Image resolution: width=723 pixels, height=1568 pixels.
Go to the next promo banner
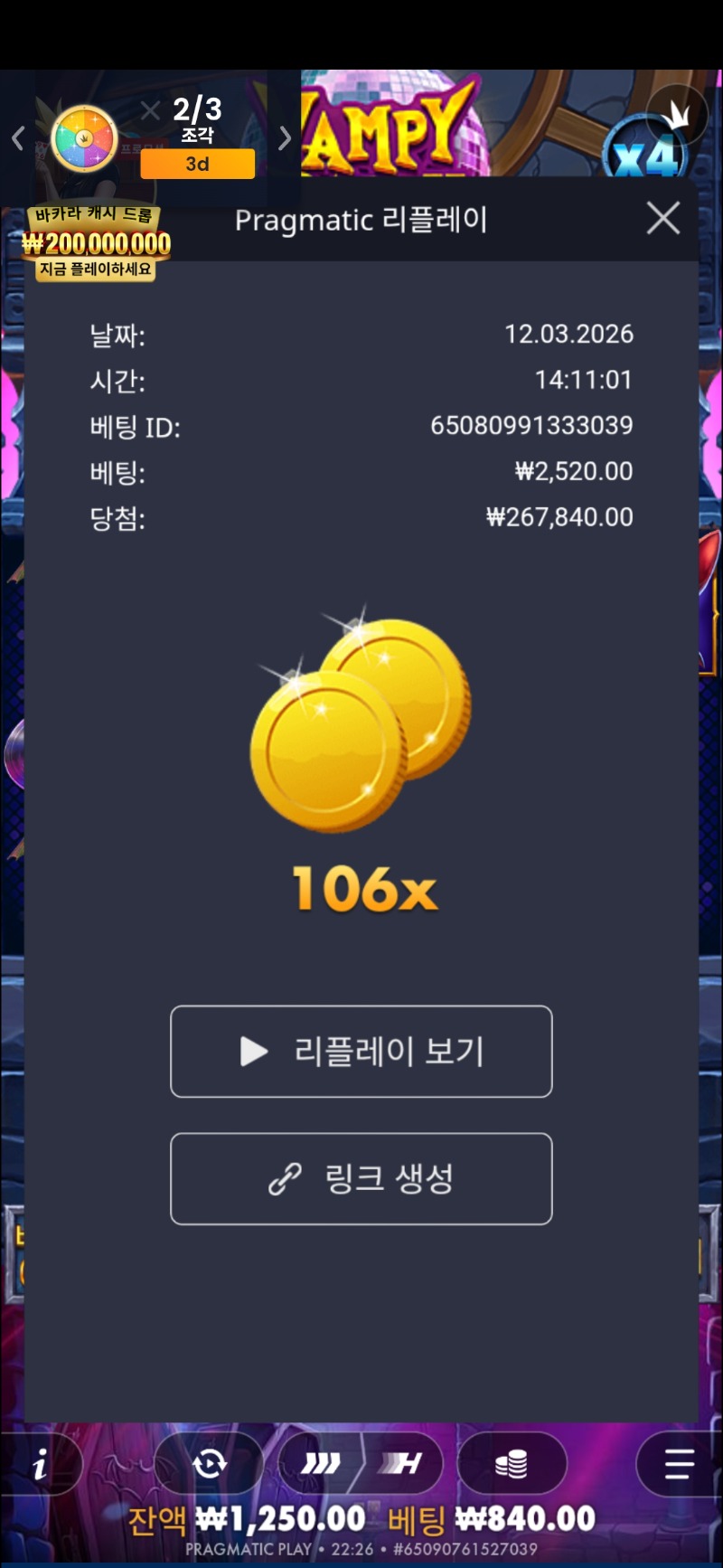pos(285,138)
